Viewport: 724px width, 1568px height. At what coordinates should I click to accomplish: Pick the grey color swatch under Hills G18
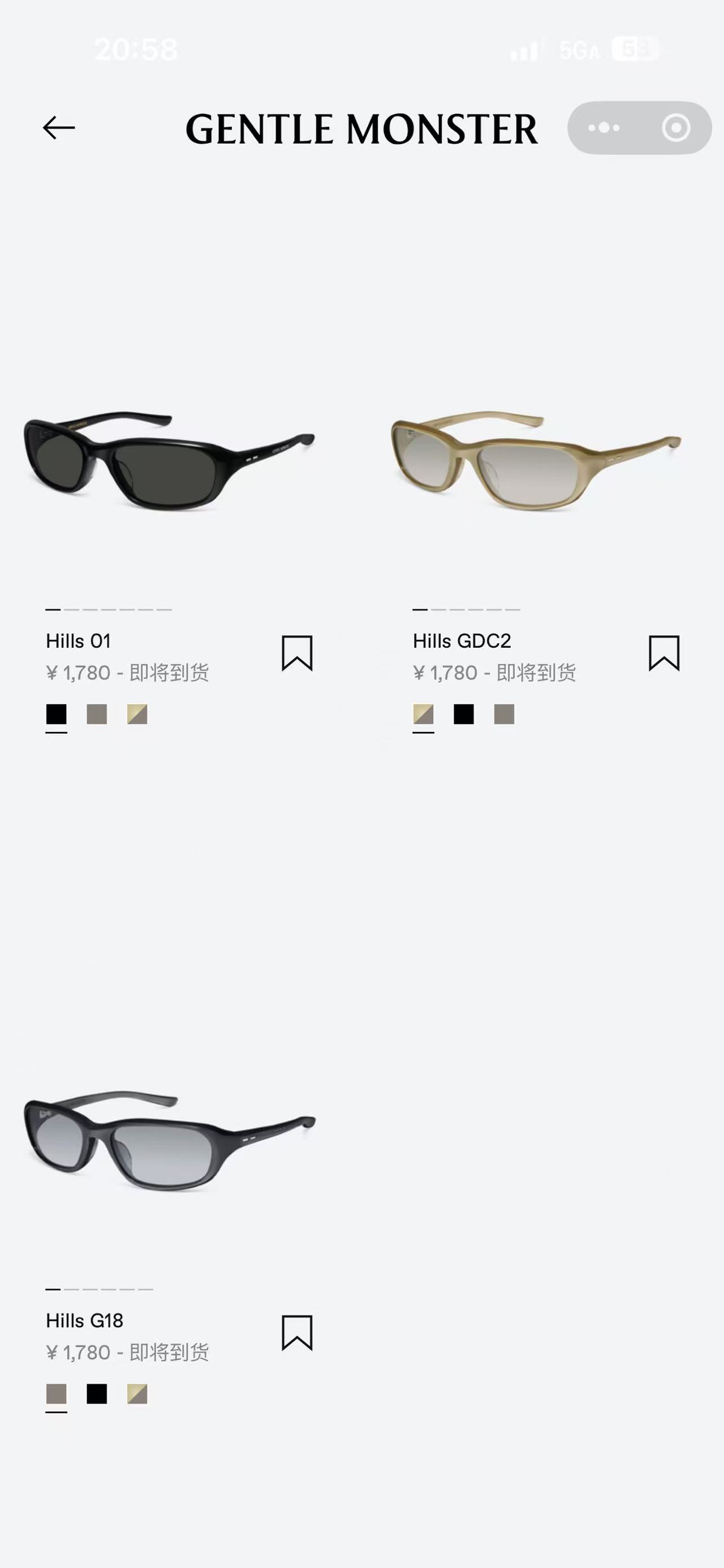57,1394
